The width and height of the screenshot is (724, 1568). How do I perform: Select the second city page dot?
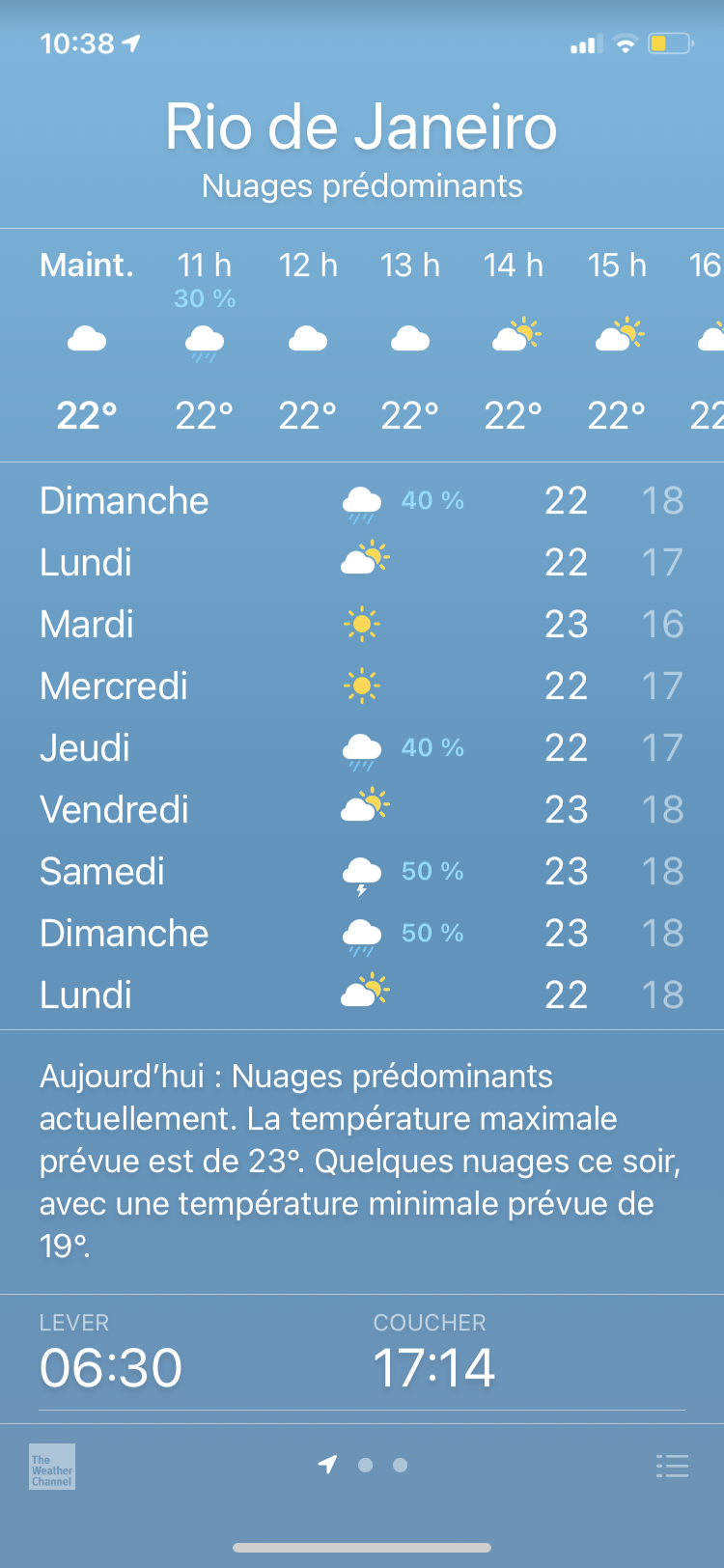tap(400, 1465)
